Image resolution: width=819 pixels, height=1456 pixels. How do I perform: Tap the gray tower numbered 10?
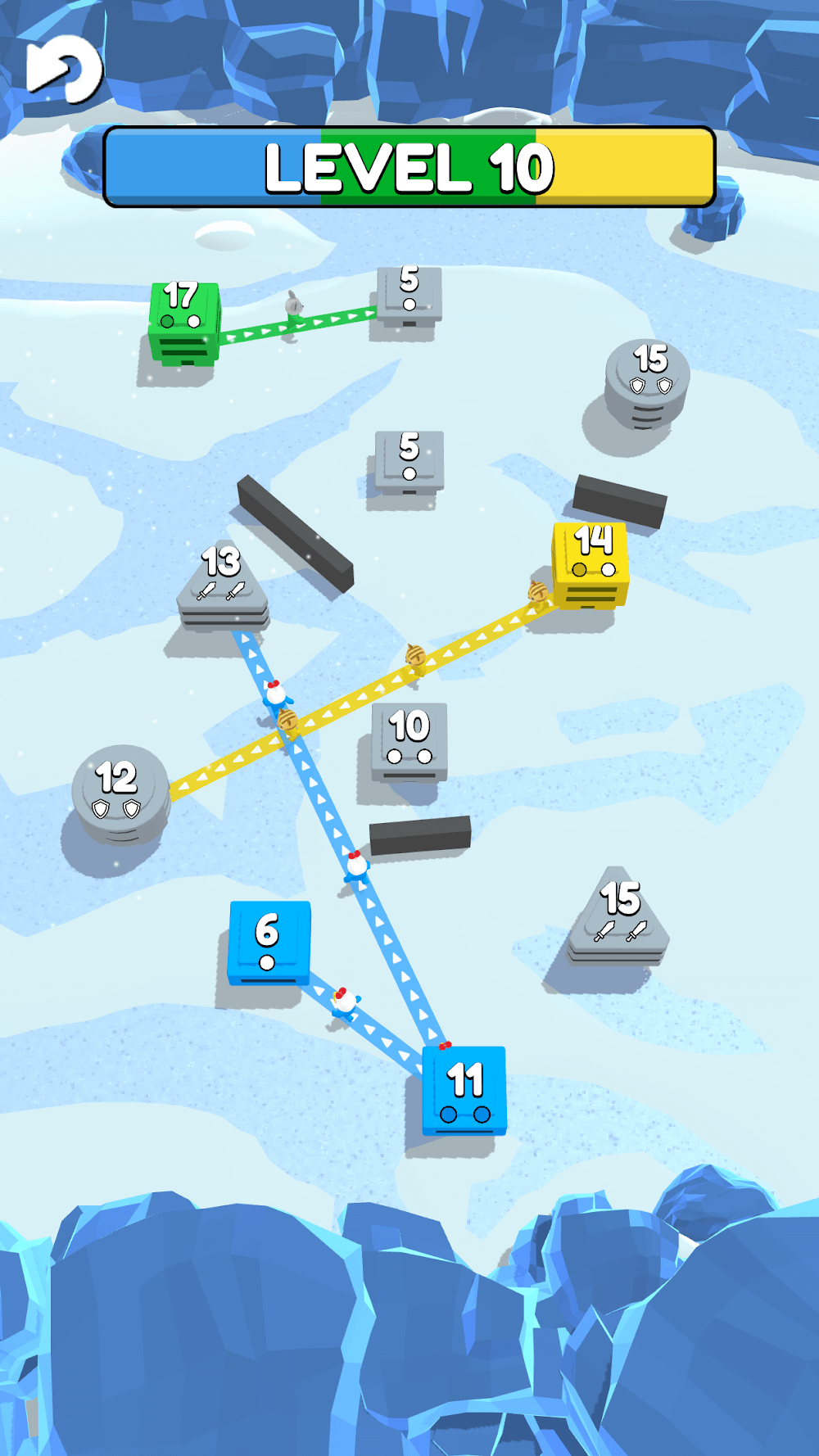(409, 741)
